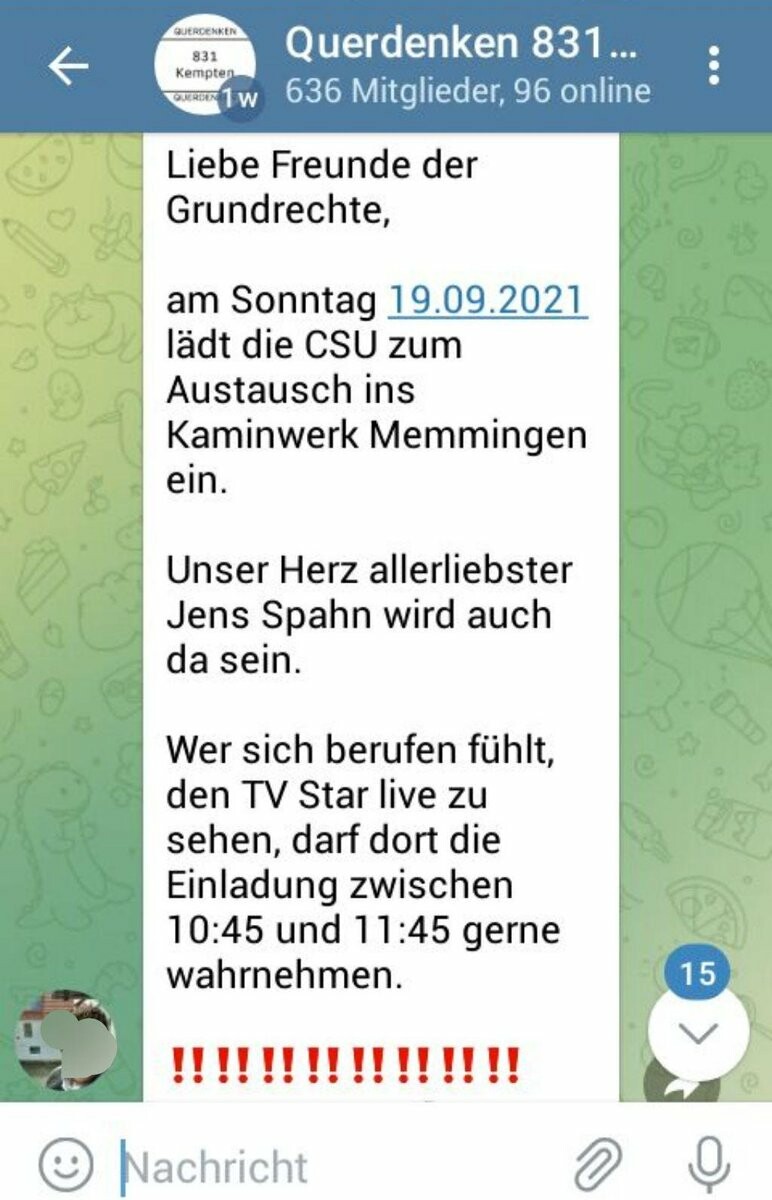Tap the 19.09.2021 date link
The width and height of the screenshot is (772, 1200).
pyautogui.click(x=487, y=300)
